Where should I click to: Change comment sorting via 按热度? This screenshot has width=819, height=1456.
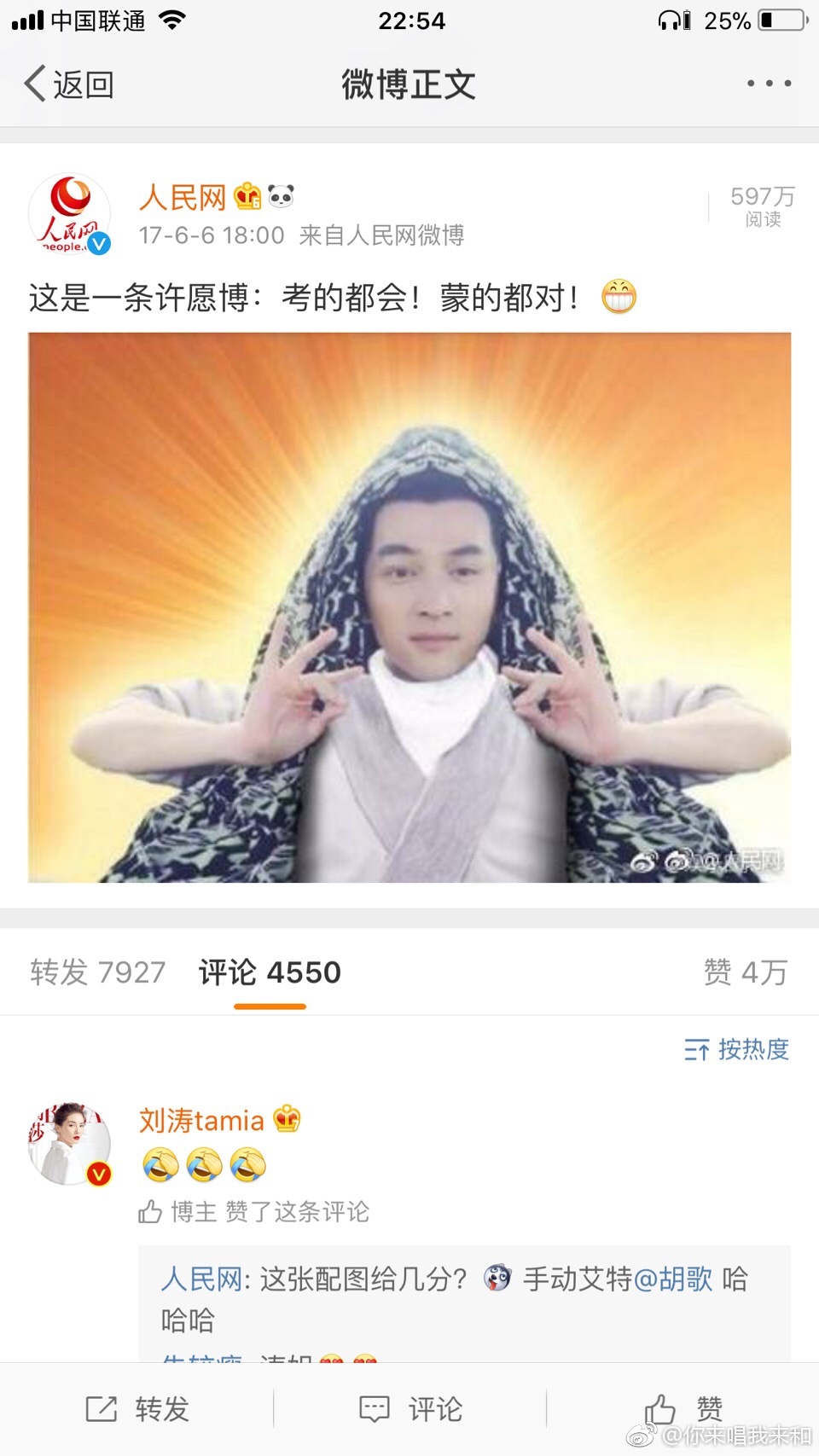pos(736,1049)
